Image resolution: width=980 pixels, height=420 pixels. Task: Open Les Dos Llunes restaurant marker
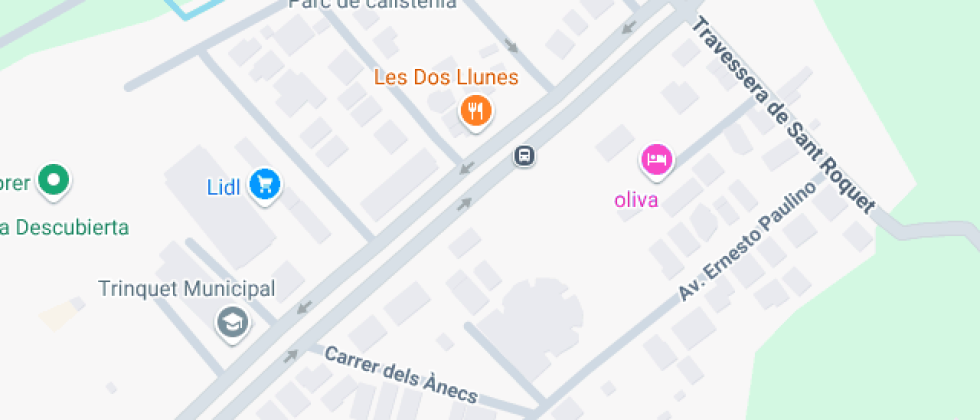(476, 112)
